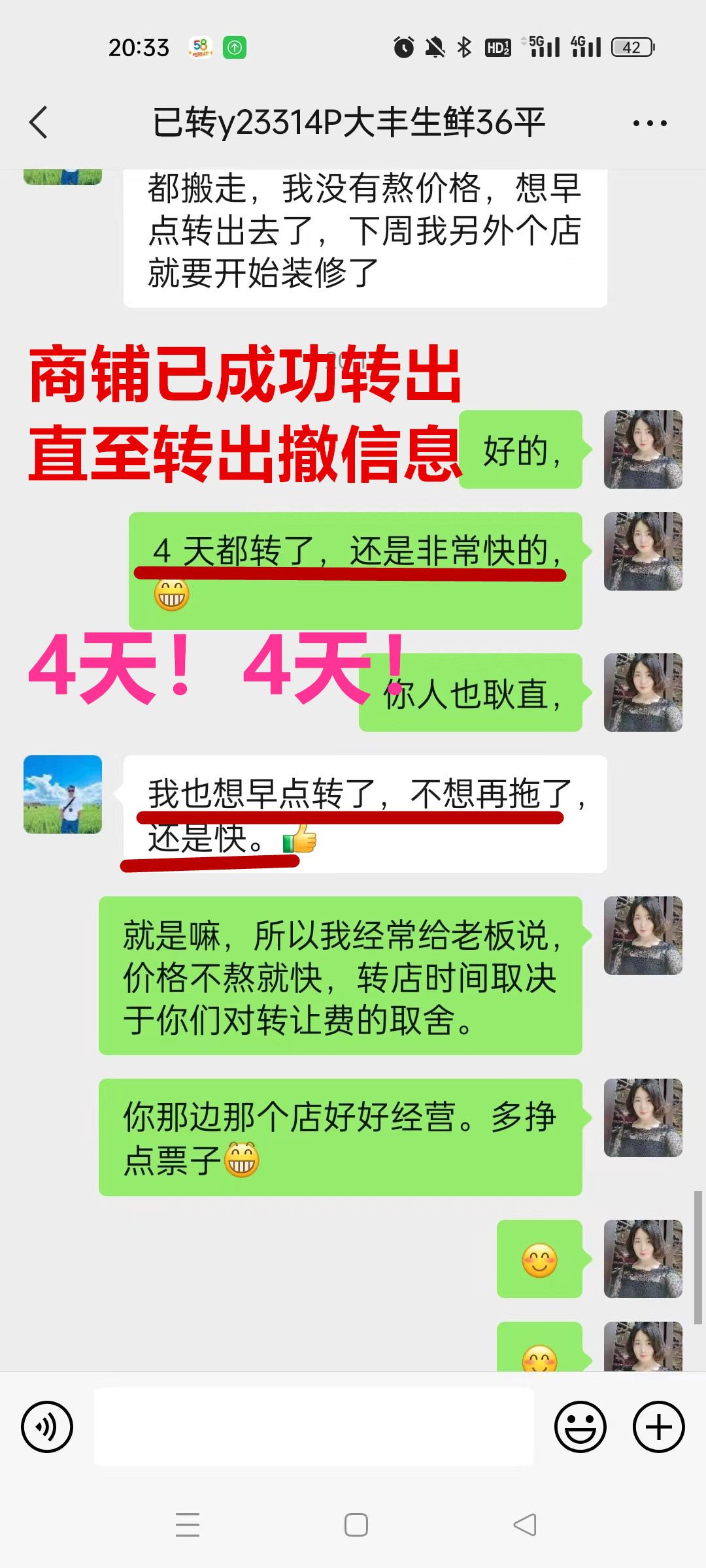Viewport: 706px width, 1568px height.
Task: Open sender avatar beside 你人也耿直 message
Action: coord(643,693)
